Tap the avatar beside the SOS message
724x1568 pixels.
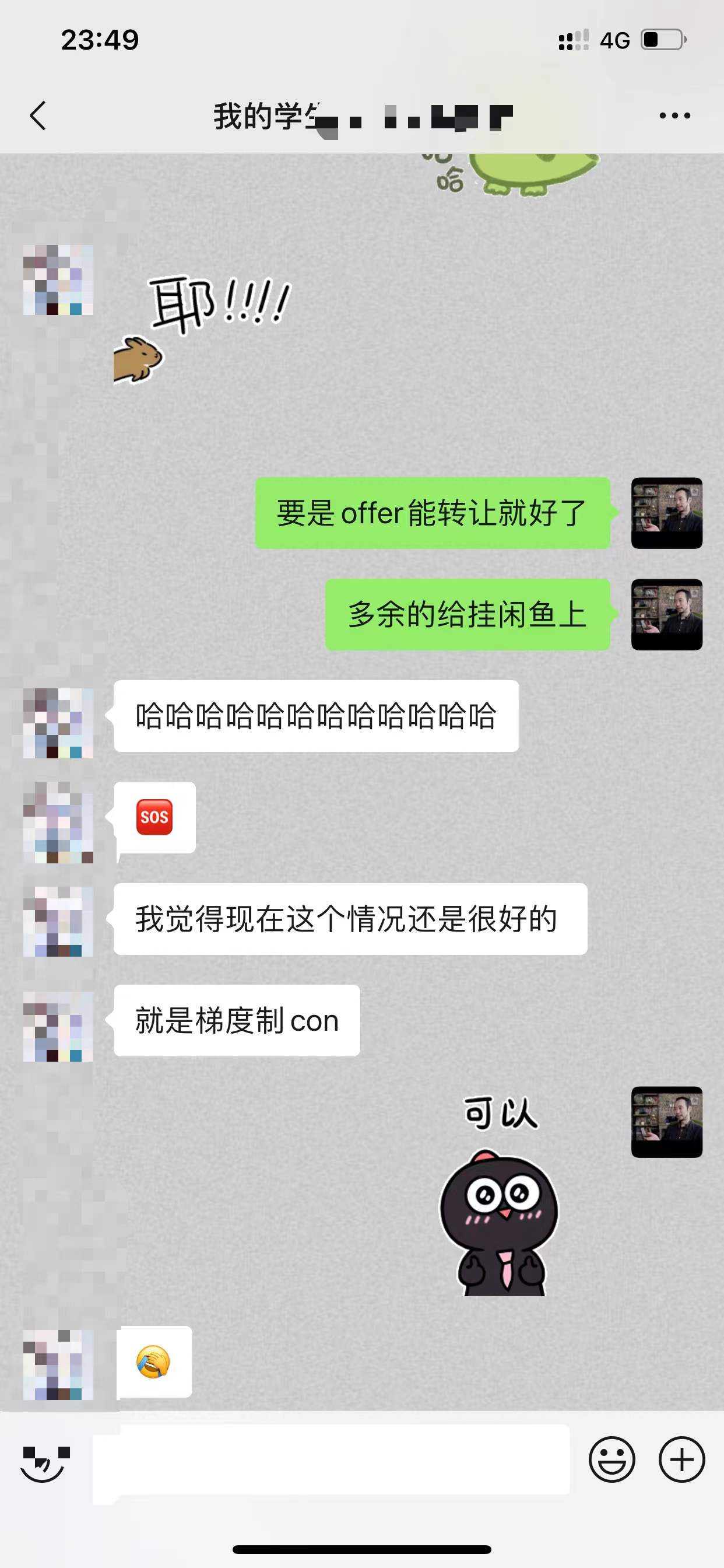58,823
